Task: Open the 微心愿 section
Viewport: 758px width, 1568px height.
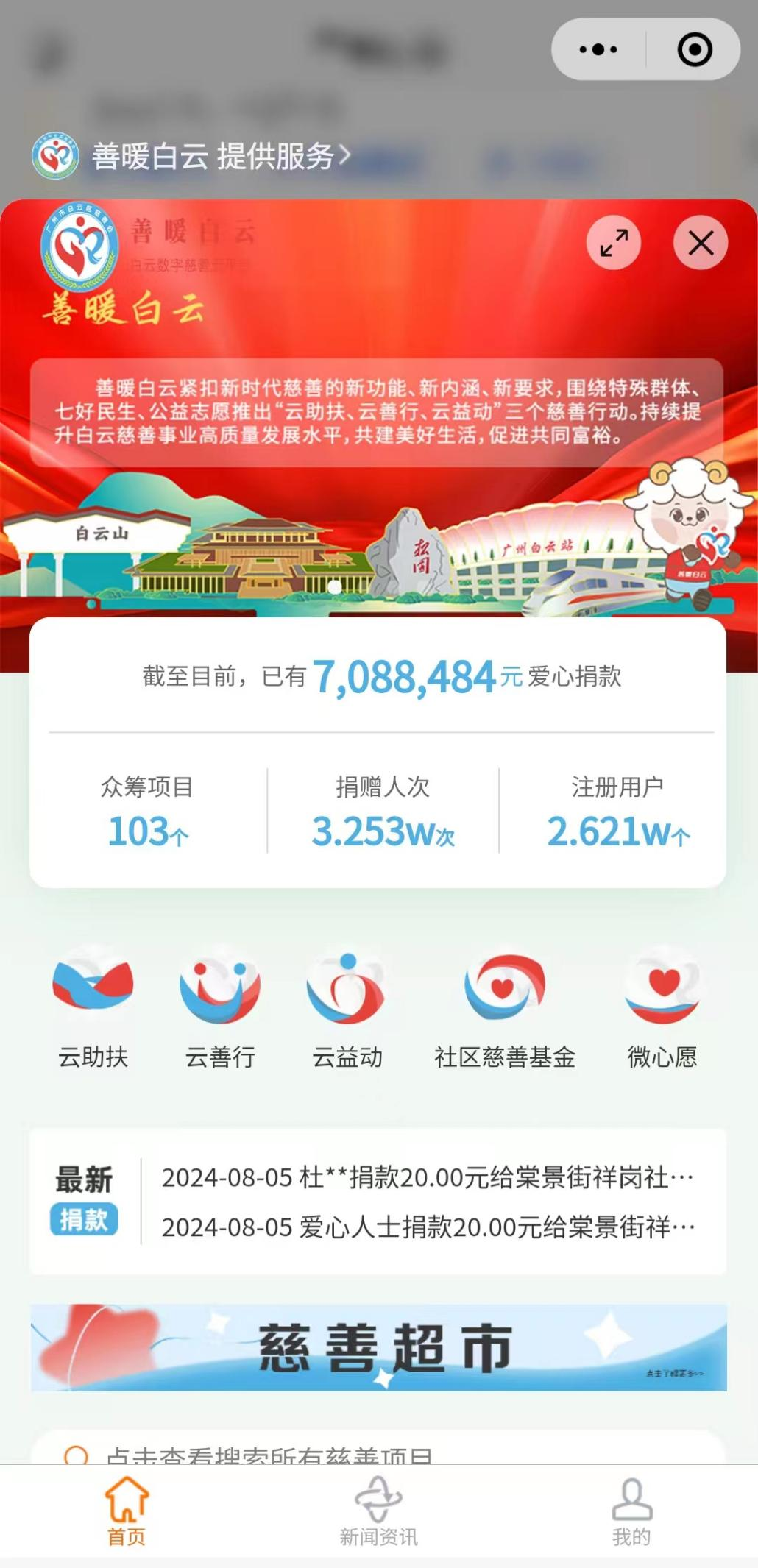Action: (662, 1008)
